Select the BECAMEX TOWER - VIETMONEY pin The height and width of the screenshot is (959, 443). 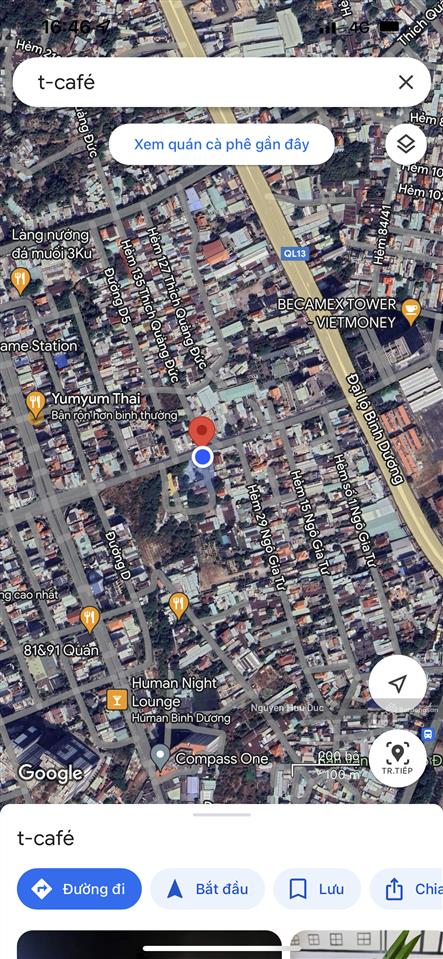tap(411, 312)
